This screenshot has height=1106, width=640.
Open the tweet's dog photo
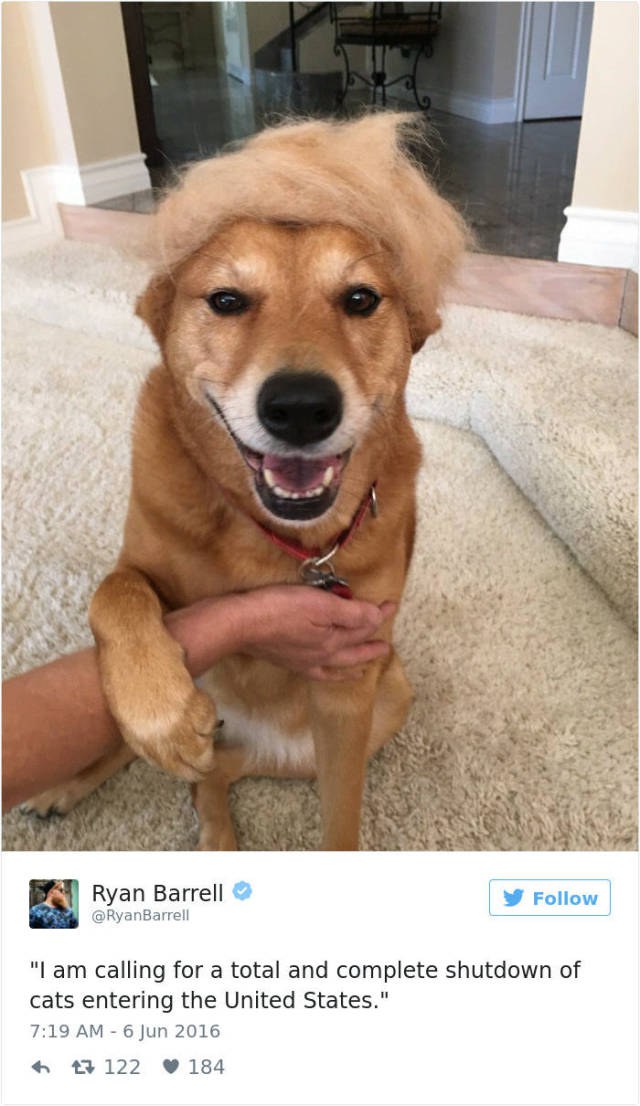point(320,426)
